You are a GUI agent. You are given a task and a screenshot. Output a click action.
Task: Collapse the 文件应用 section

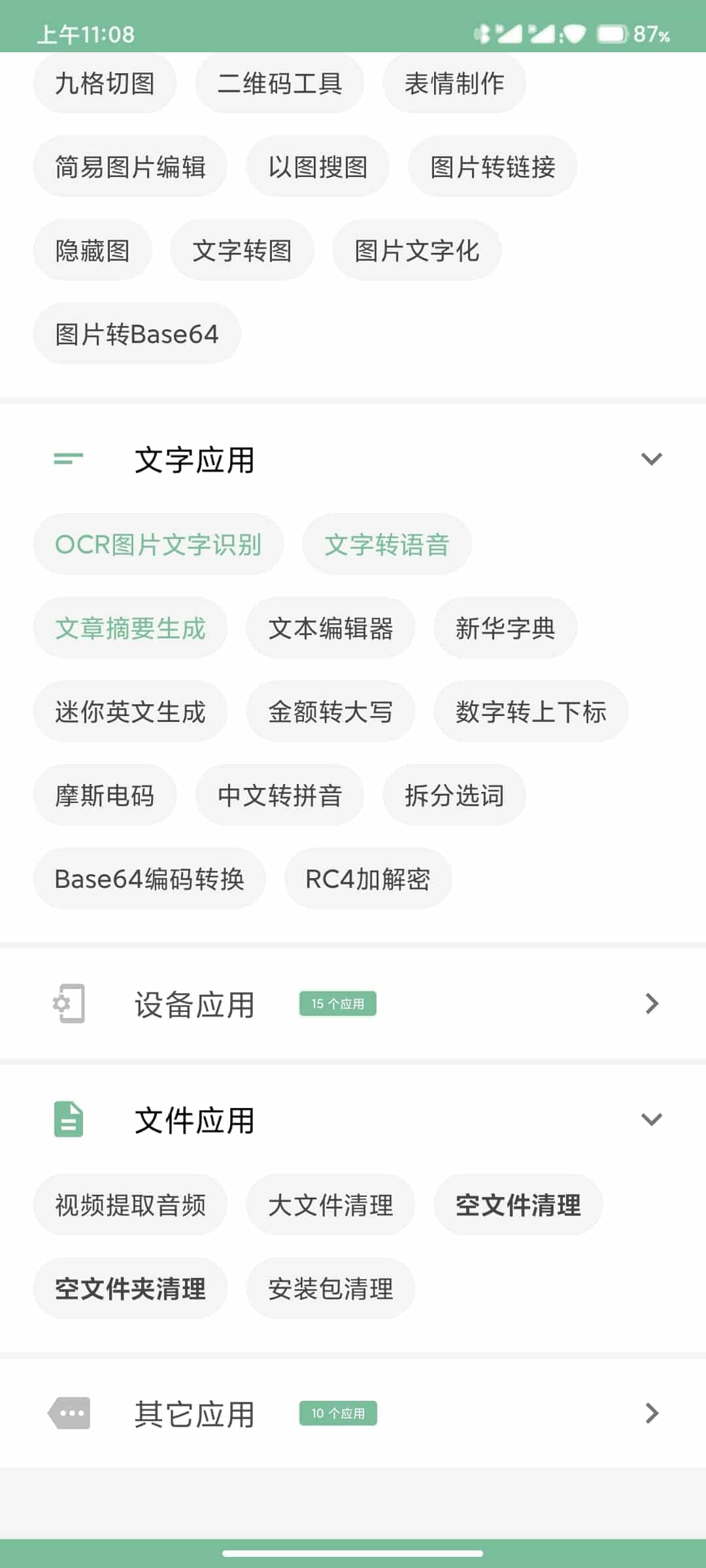(651, 1120)
